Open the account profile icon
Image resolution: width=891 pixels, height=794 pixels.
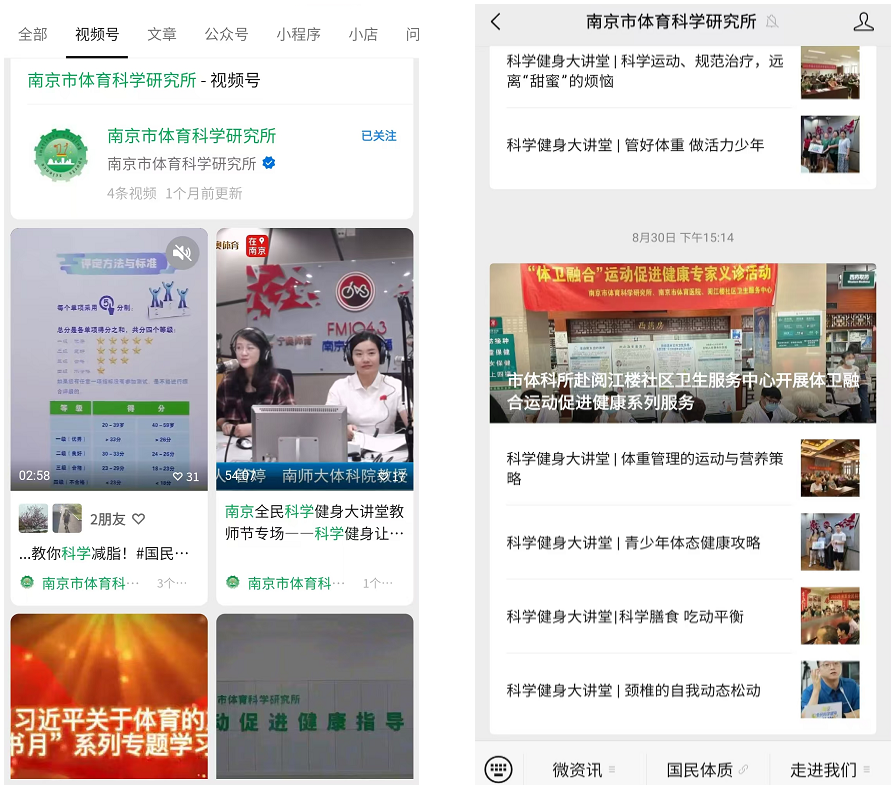[863, 22]
